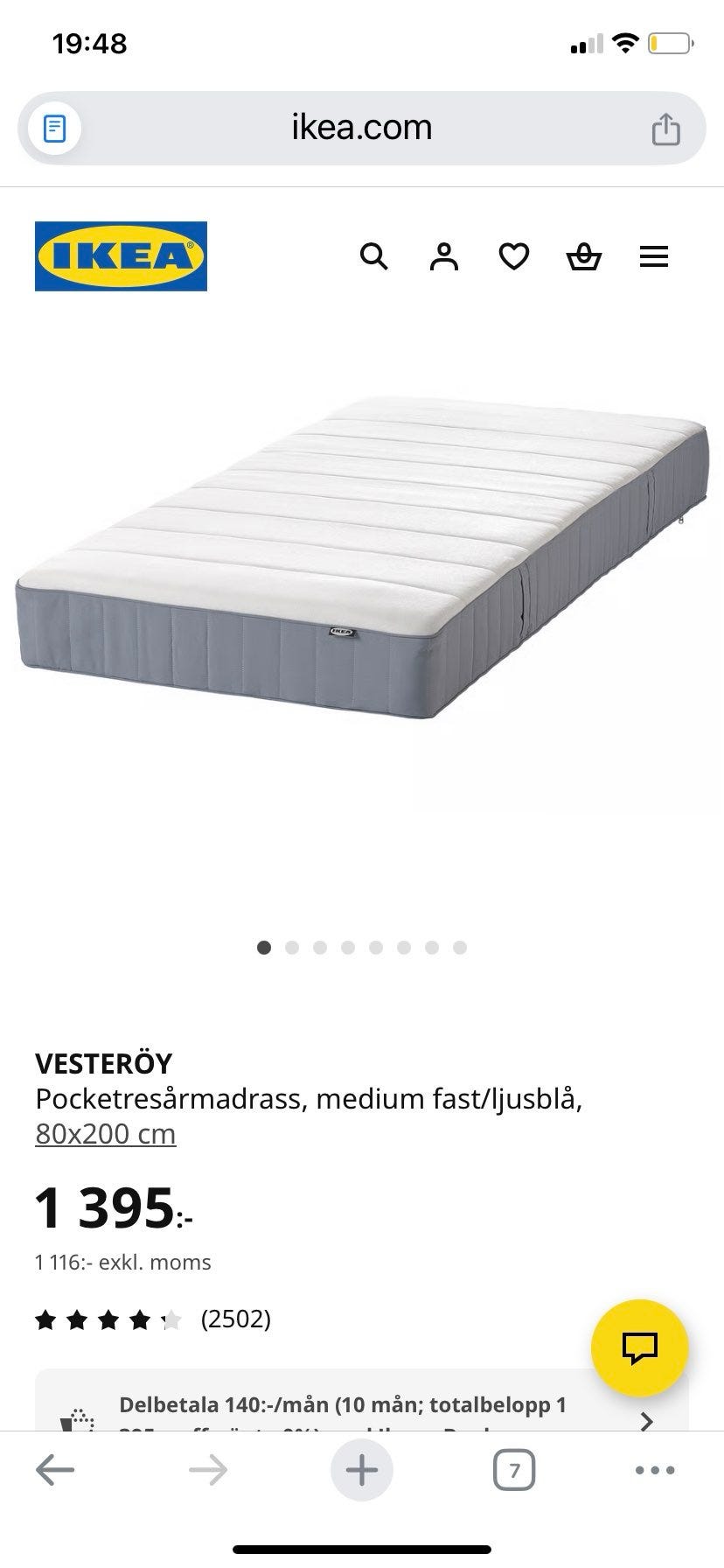Start a chat with the yellow chat button
The image size is (724, 1568).
639,1347
